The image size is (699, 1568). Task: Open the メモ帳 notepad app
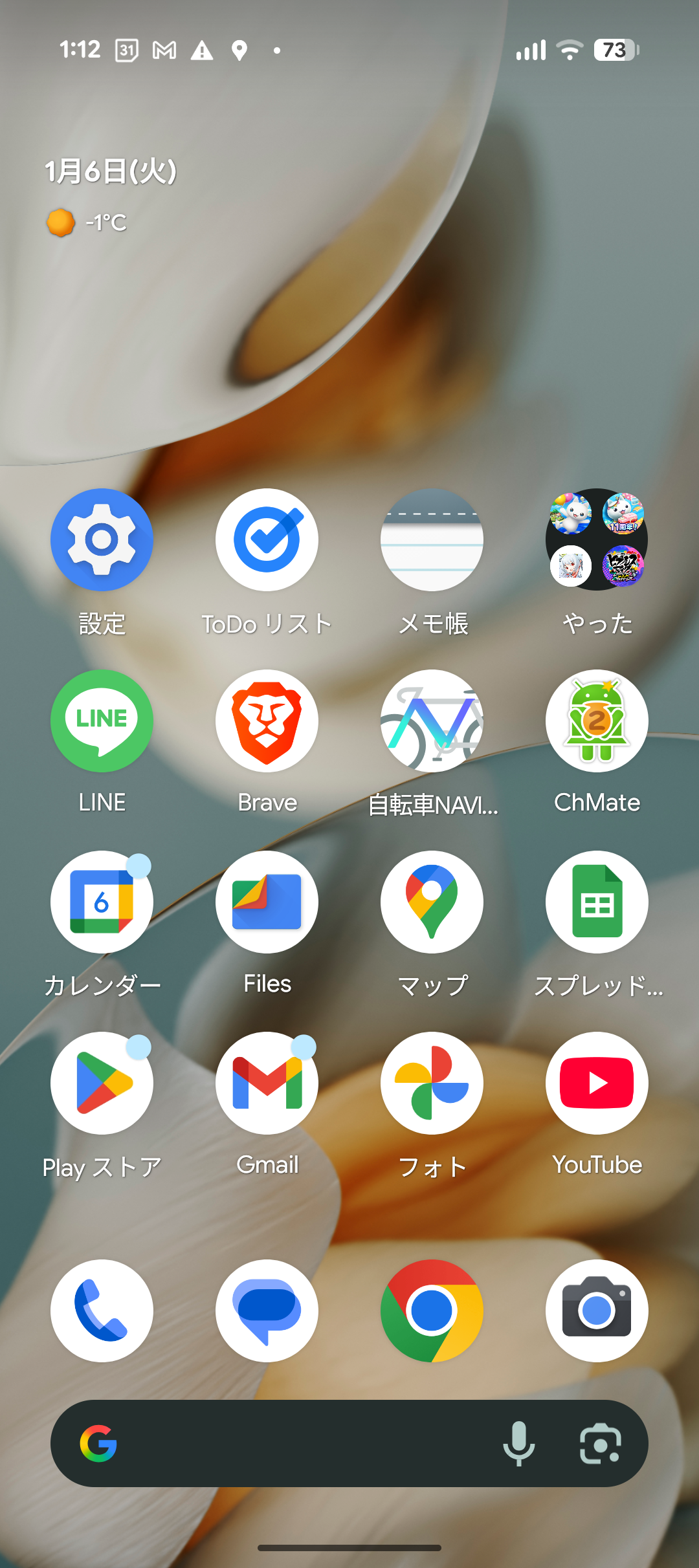(x=432, y=539)
